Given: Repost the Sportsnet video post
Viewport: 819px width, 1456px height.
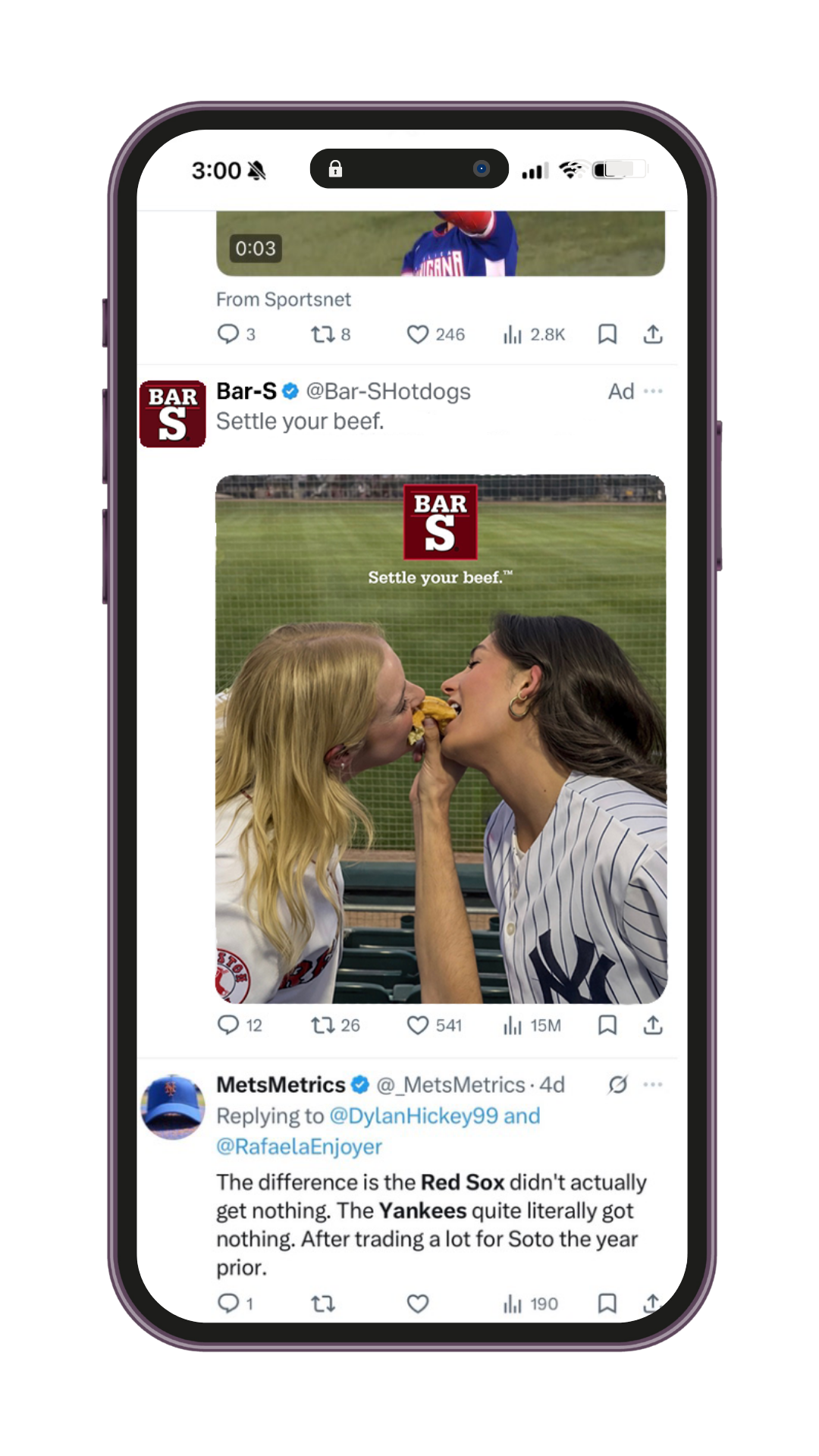Looking at the screenshot, I should (x=323, y=334).
